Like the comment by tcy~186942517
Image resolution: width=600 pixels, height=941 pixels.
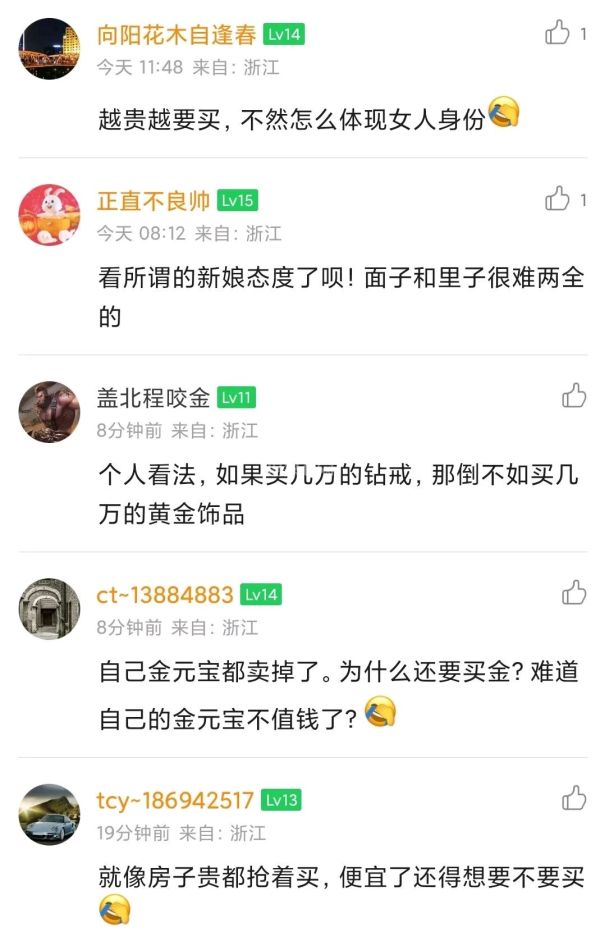(x=573, y=798)
